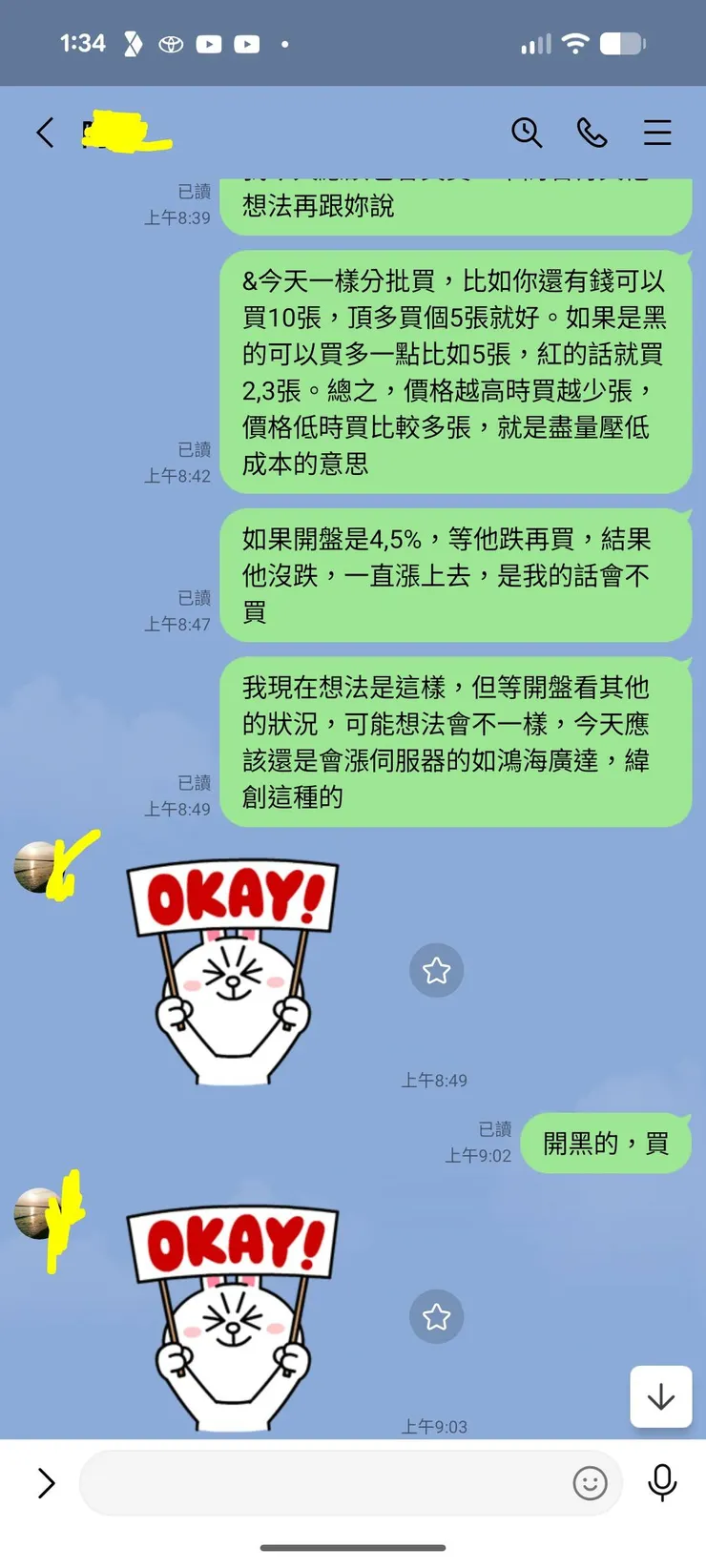Tap the 開黑的，買 green message bubble
The image size is (706, 1568).
607,1143
